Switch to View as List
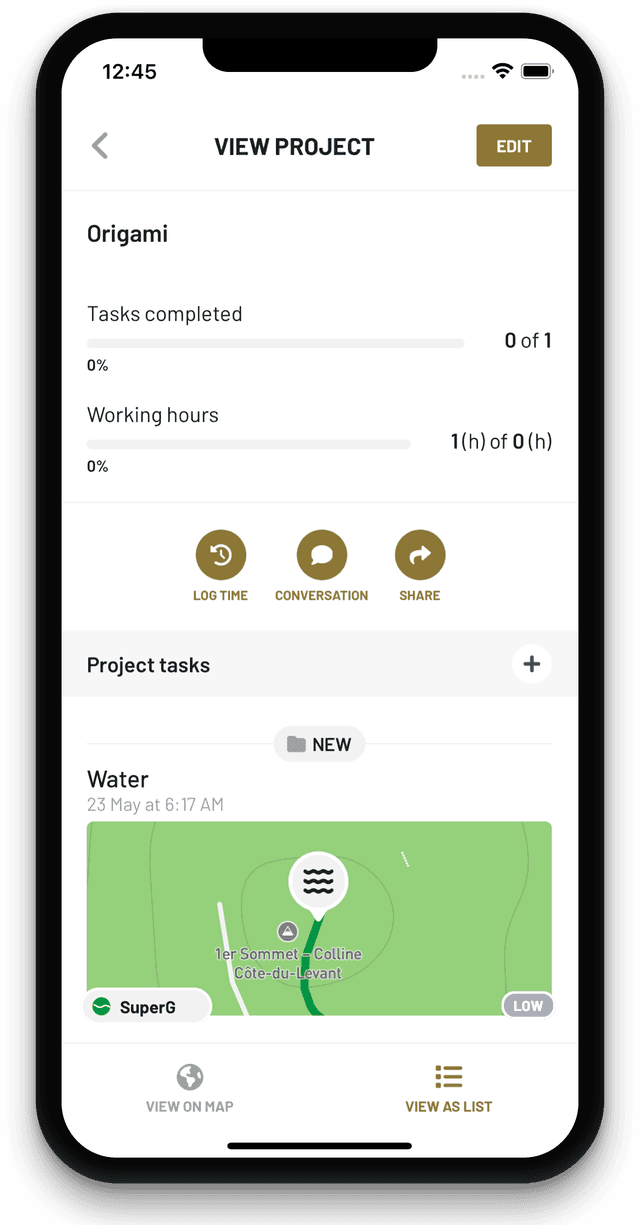640x1225 pixels. tap(448, 1087)
